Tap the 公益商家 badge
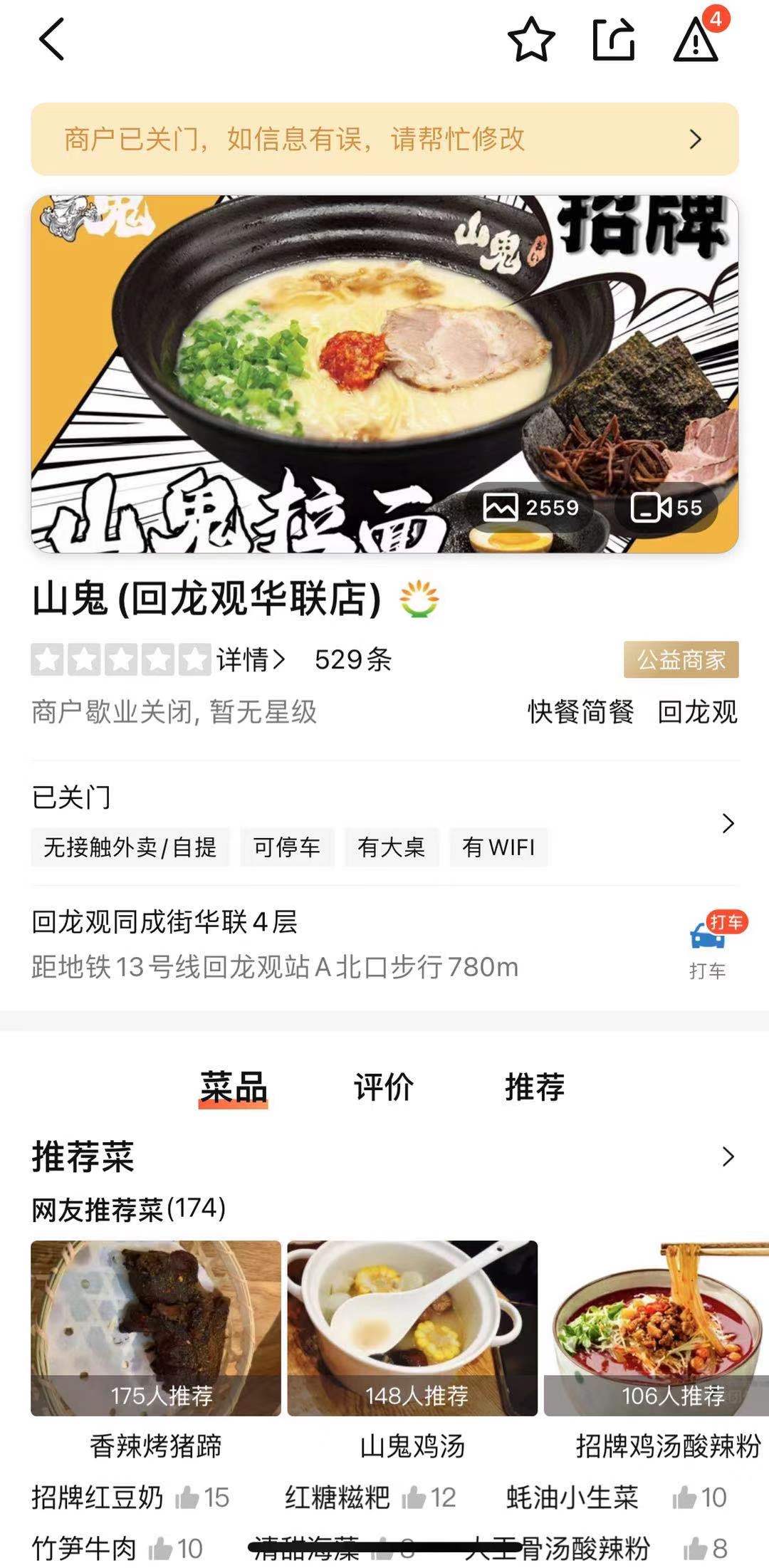 (x=681, y=660)
